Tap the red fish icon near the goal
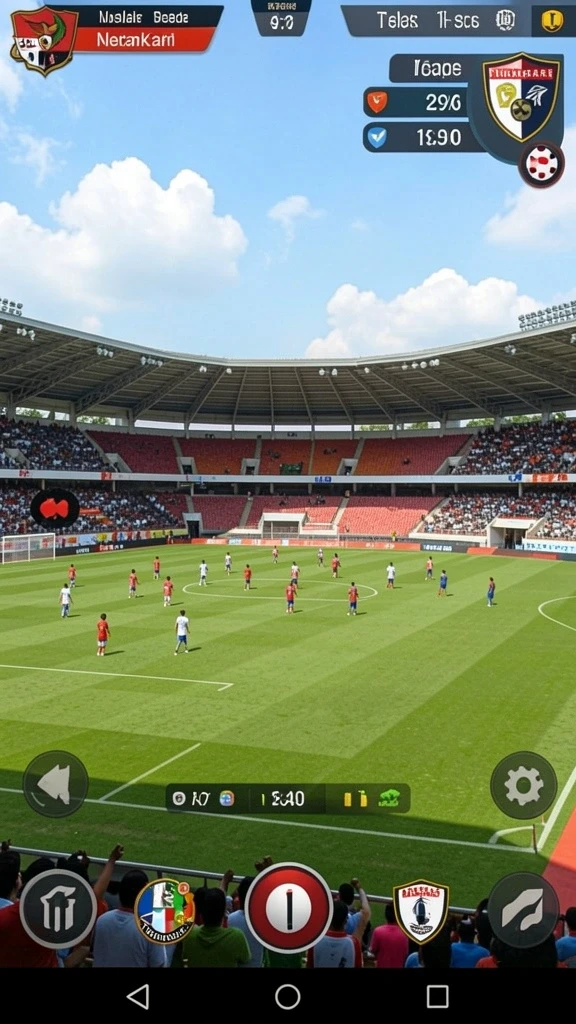The height and width of the screenshot is (1024, 576). click(x=55, y=509)
